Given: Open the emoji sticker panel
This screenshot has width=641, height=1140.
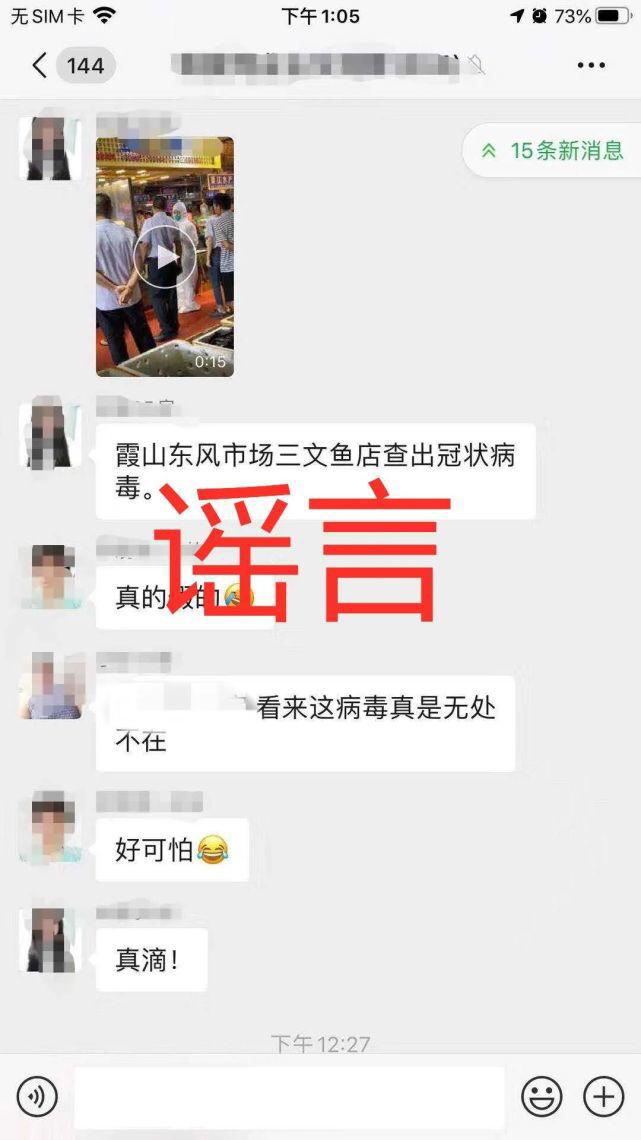Looking at the screenshot, I should click(x=541, y=1097).
